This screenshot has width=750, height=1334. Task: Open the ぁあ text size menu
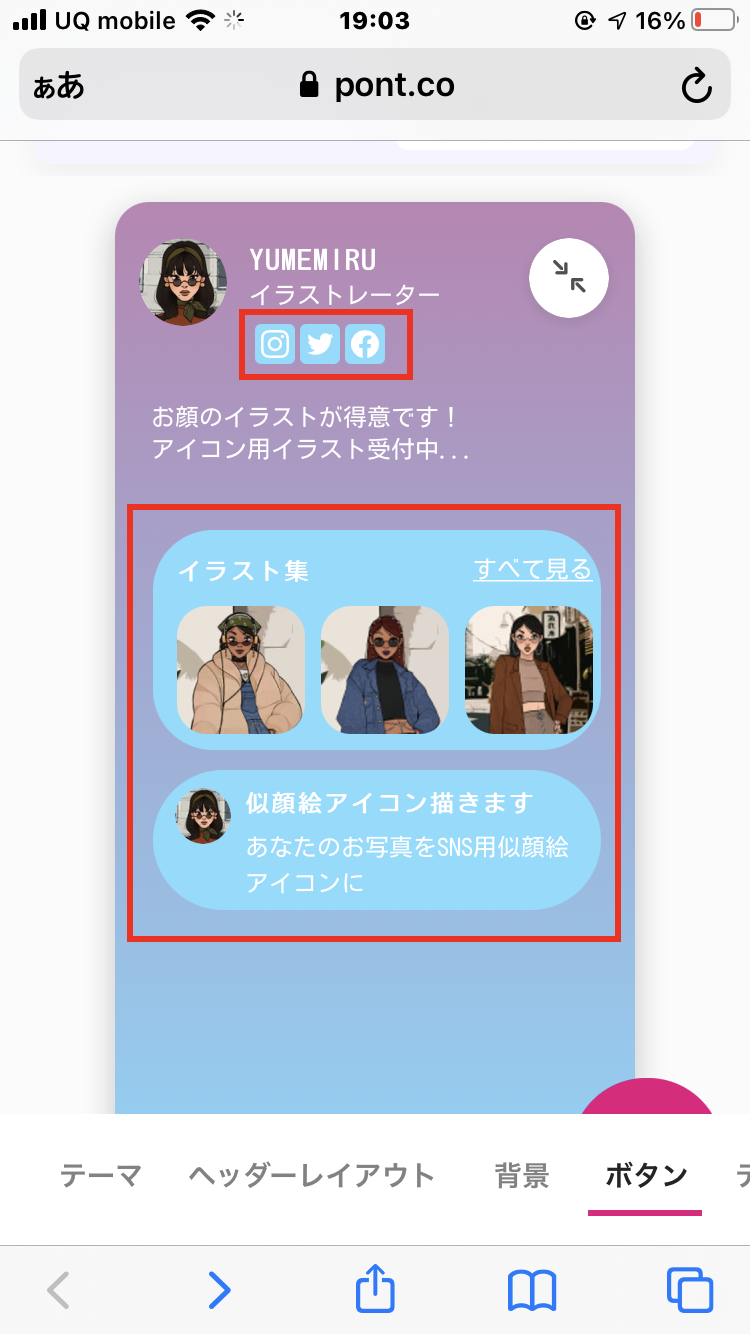(58, 86)
